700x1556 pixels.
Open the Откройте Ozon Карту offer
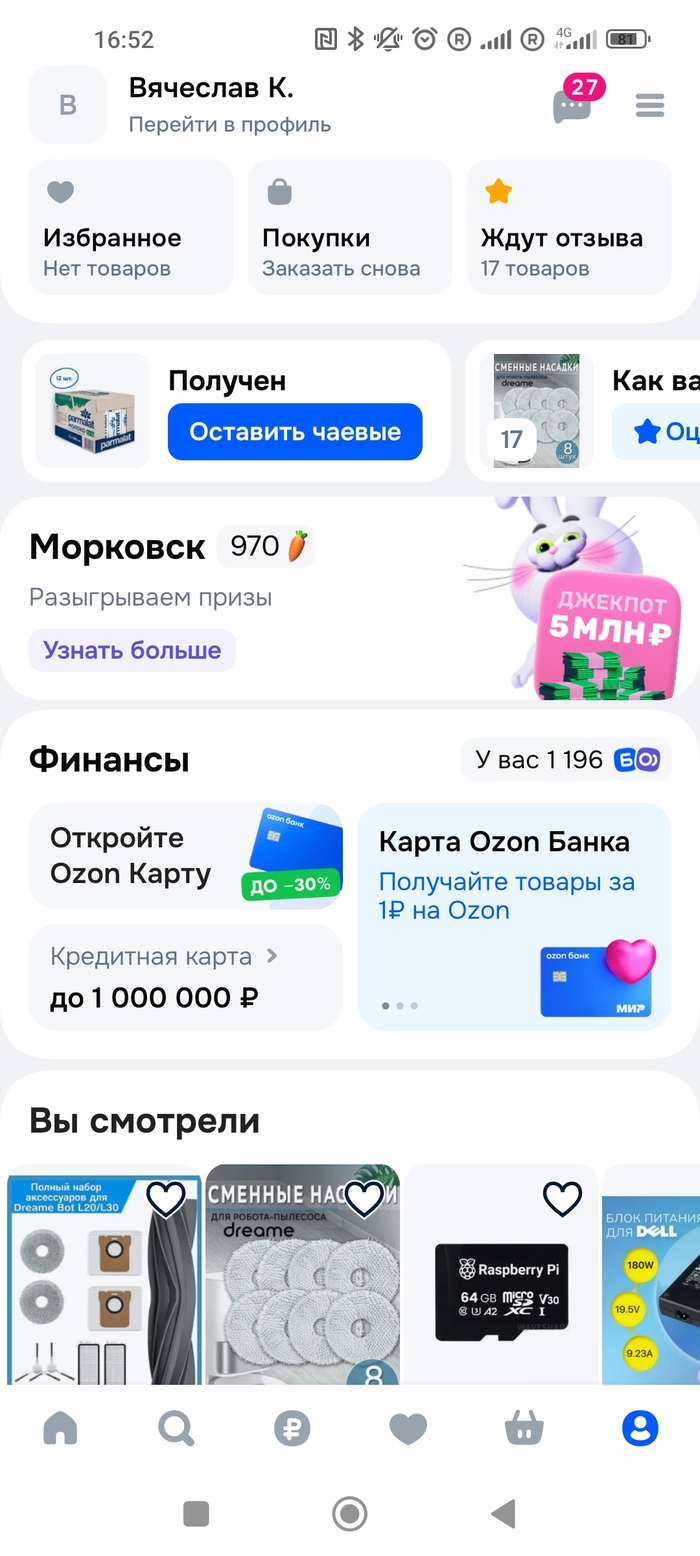(x=185, y=856)
